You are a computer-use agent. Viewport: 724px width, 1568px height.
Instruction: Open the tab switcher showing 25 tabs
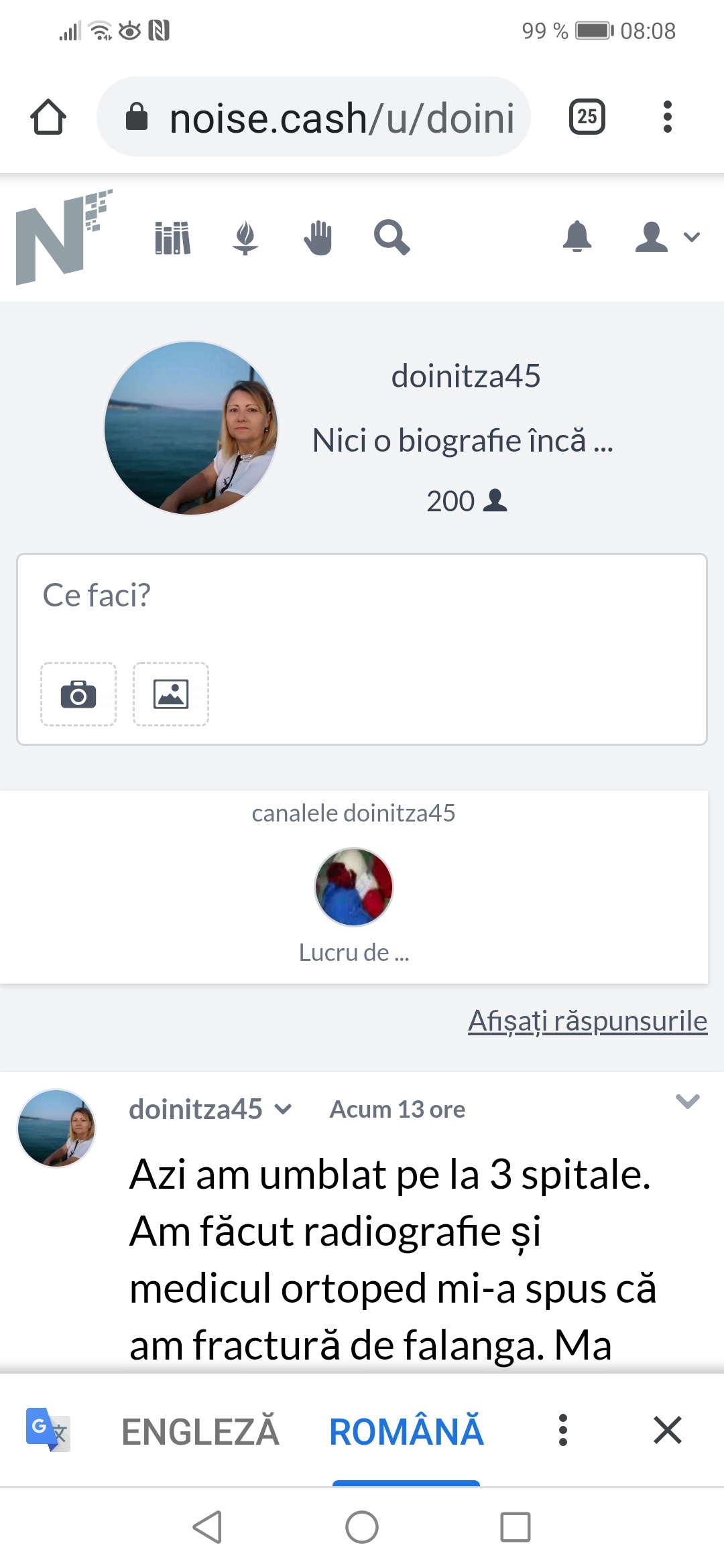(x=587, y=117)
